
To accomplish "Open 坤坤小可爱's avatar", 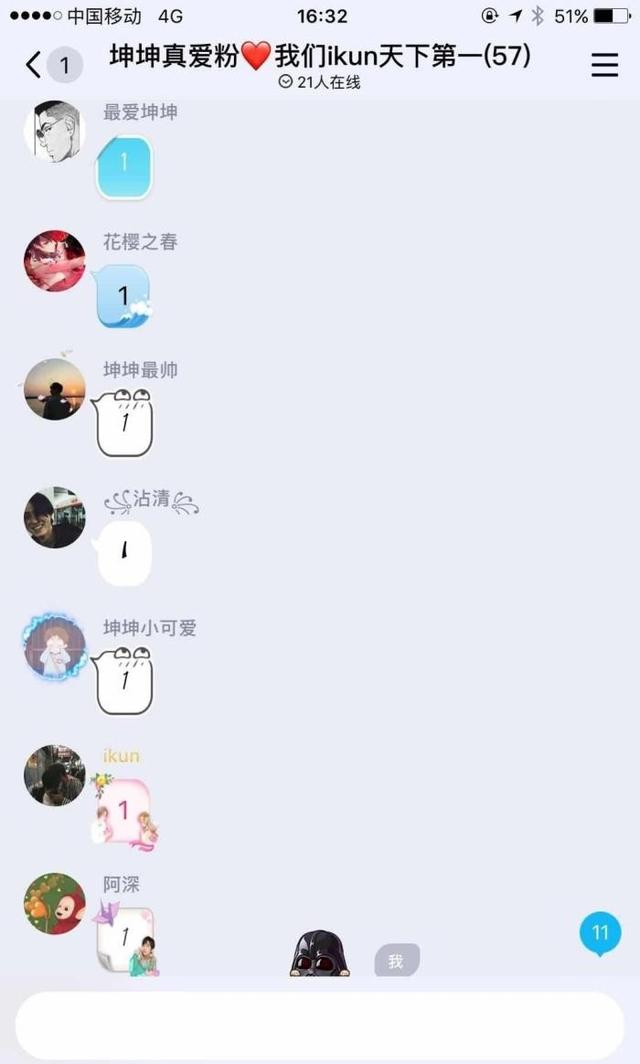I will pos(54,647).
